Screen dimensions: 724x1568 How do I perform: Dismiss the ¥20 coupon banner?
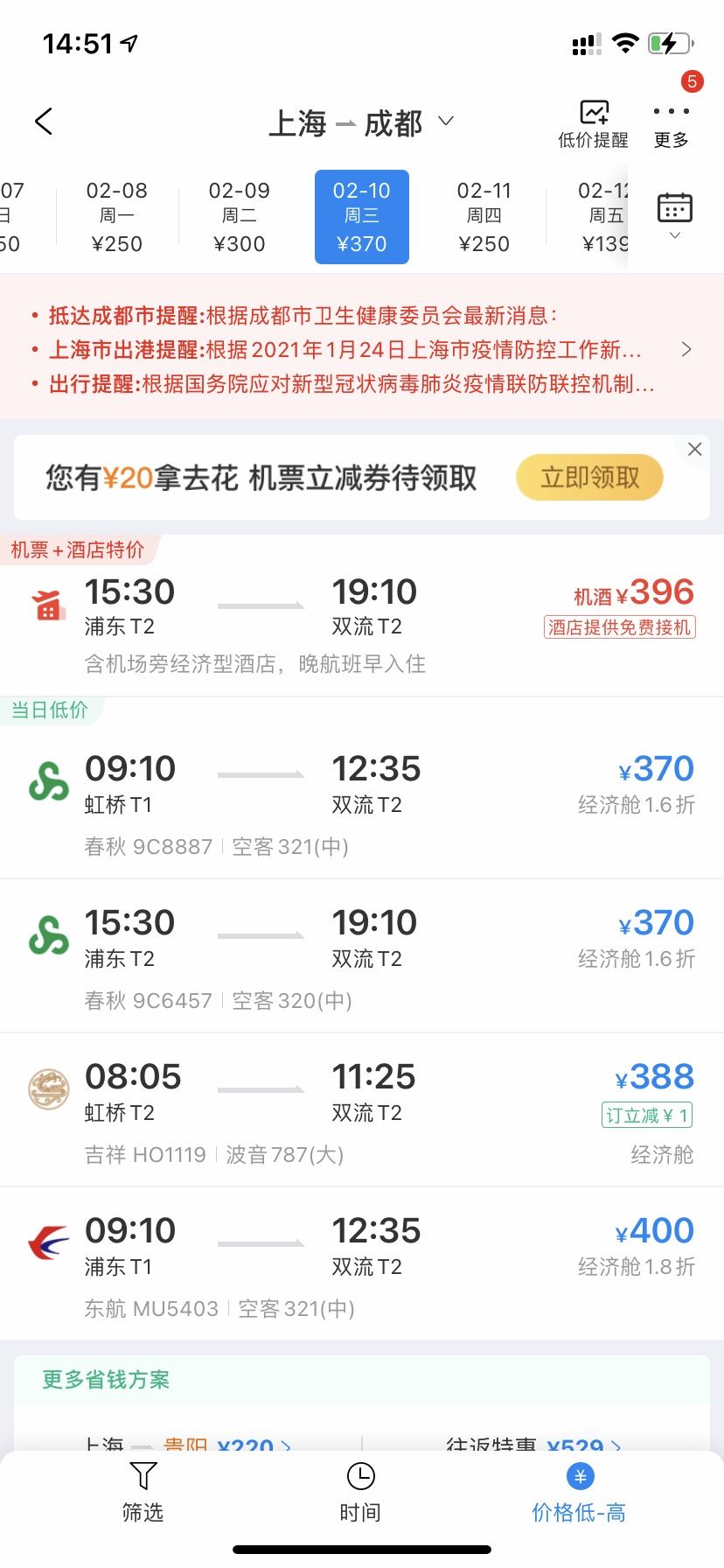coord(695,449)
